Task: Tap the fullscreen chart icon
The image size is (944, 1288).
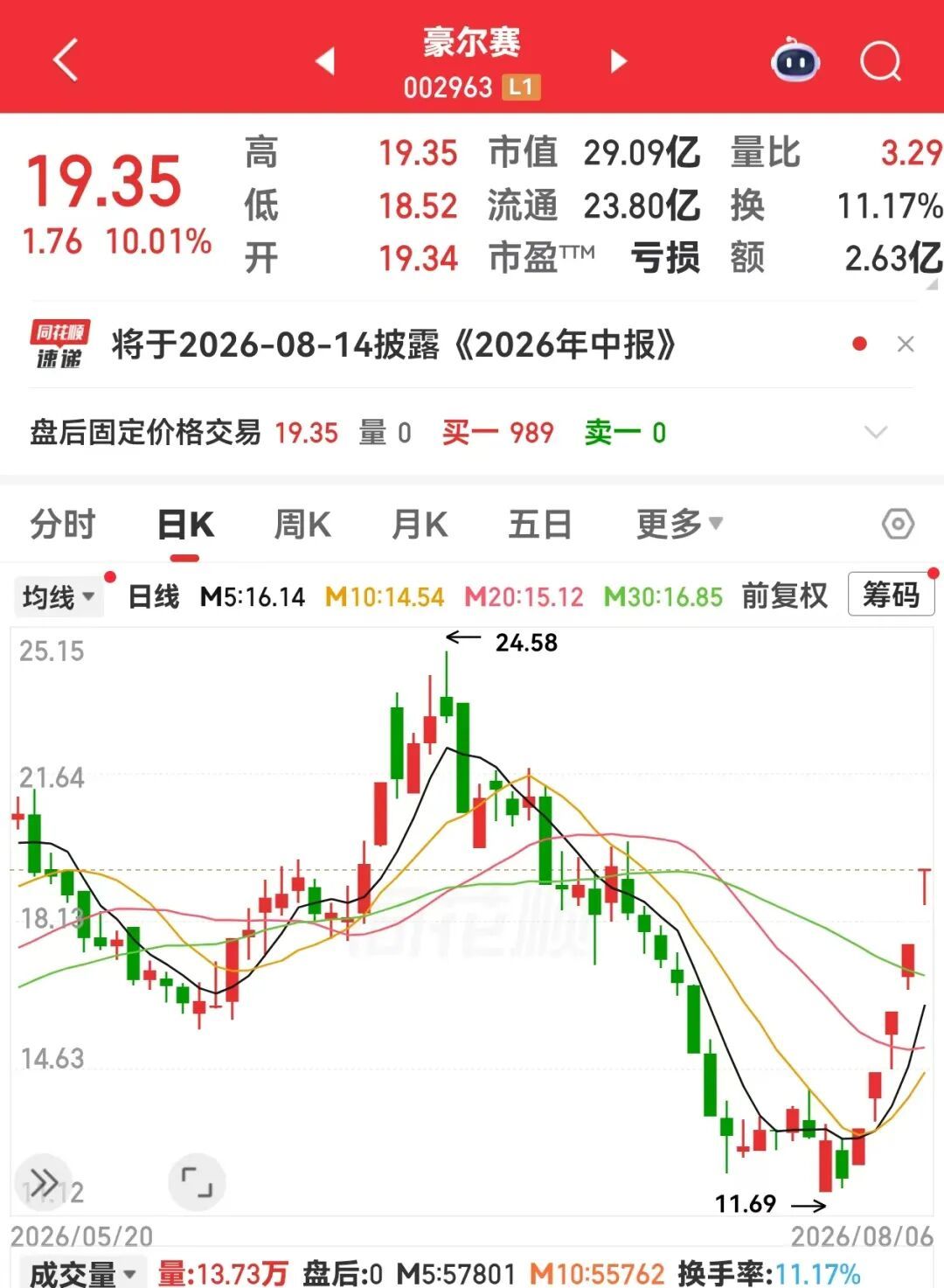Action: 197,1182
